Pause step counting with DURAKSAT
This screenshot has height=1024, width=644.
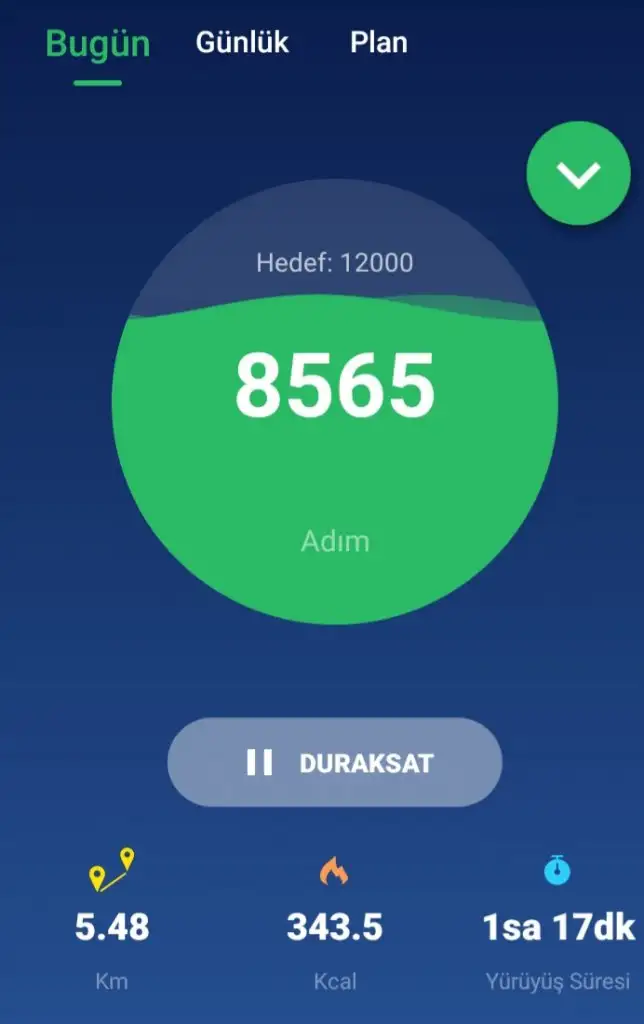(334, 763)
